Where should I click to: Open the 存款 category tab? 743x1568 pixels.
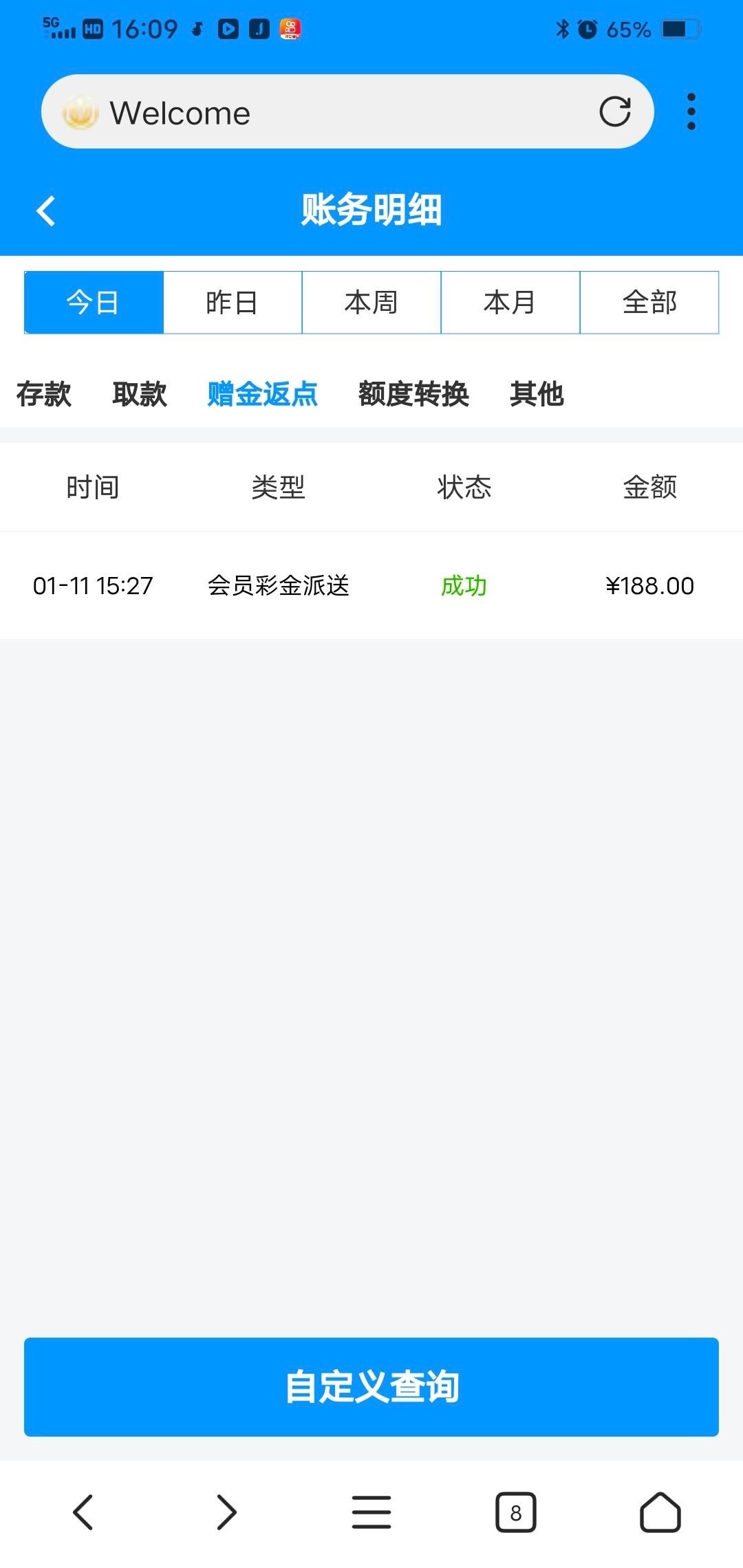tap(44, 394)
